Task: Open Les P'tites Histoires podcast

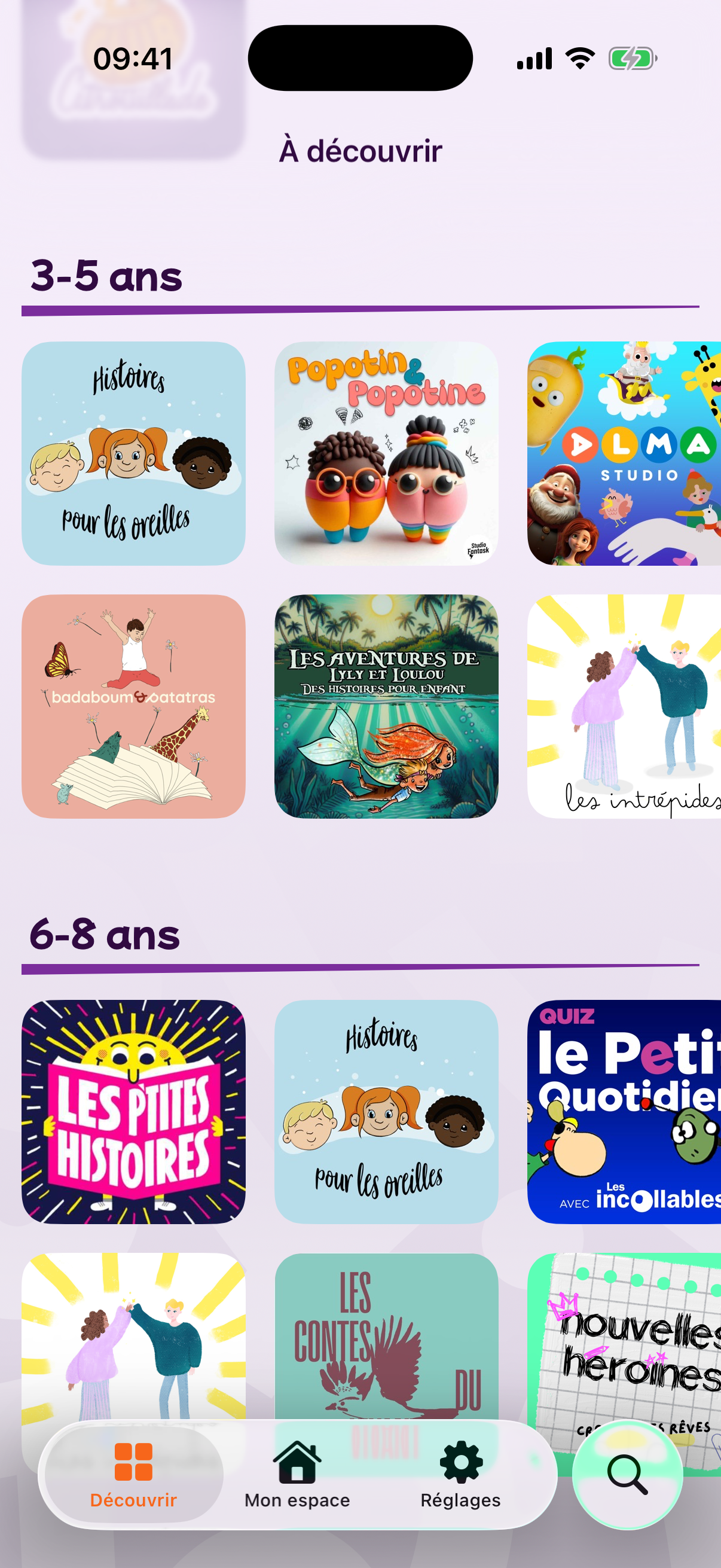Action: coord(133,1112)
